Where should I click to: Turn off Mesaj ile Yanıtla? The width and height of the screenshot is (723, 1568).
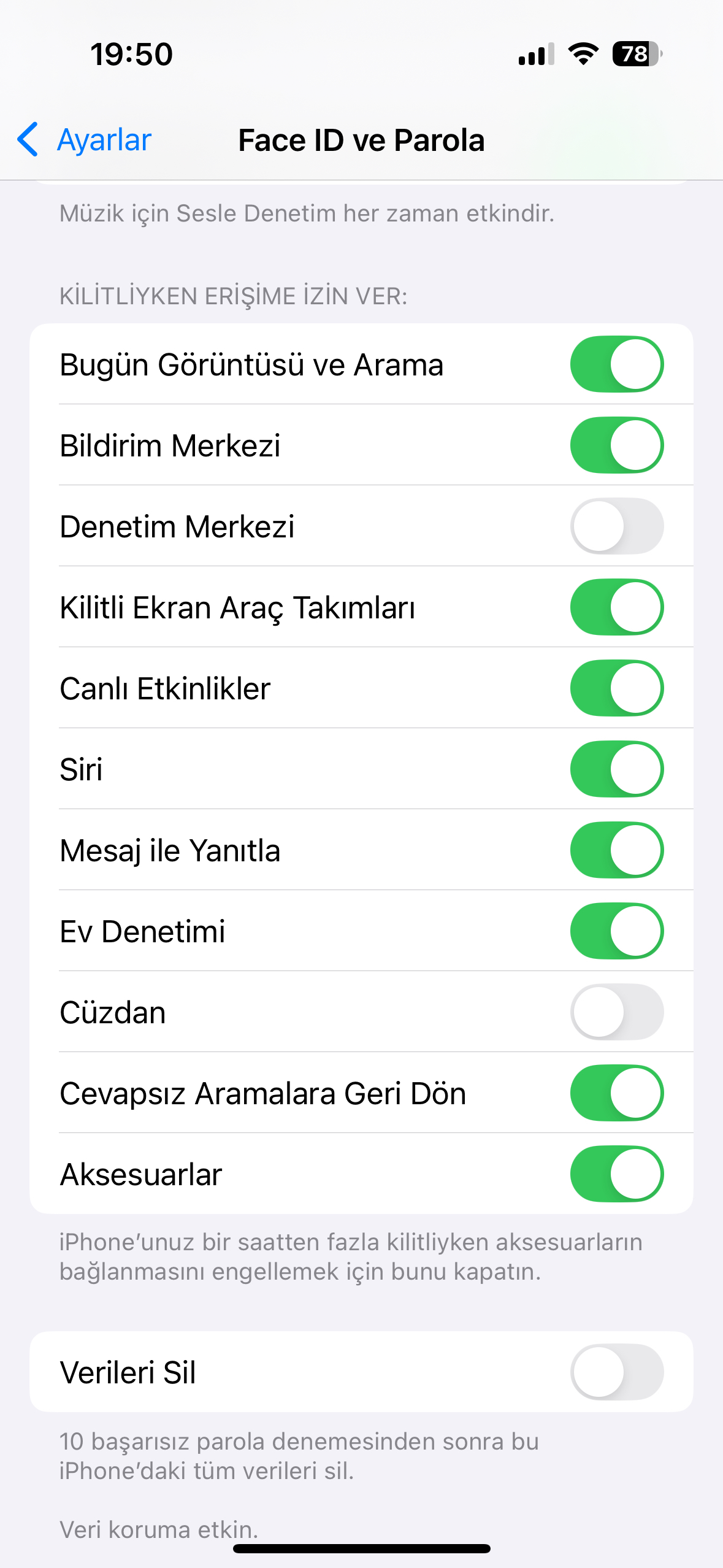617,850
